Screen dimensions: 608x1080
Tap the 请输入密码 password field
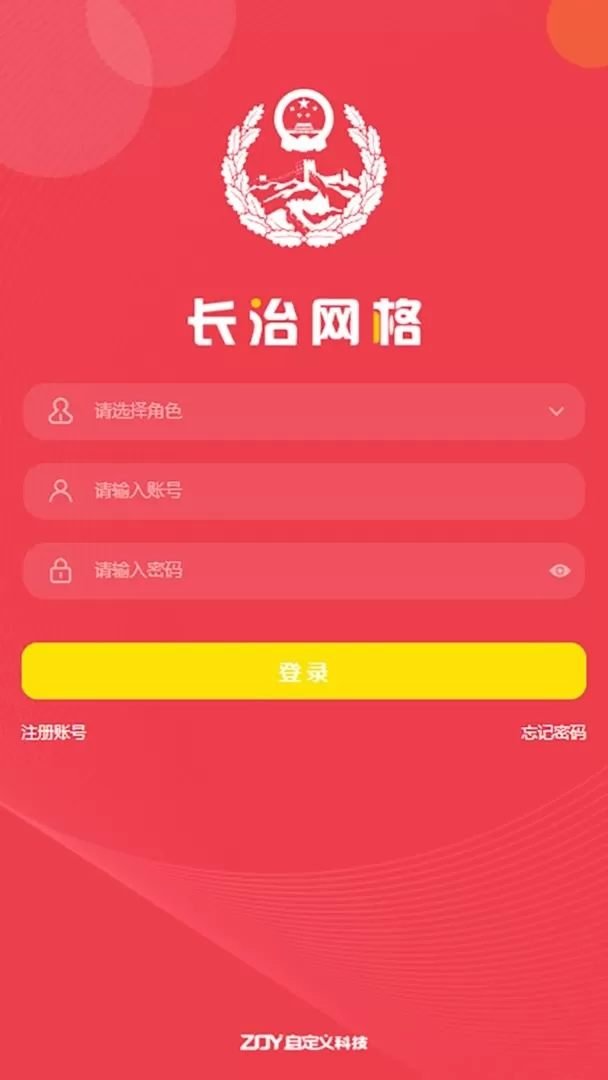click(304, 571)
